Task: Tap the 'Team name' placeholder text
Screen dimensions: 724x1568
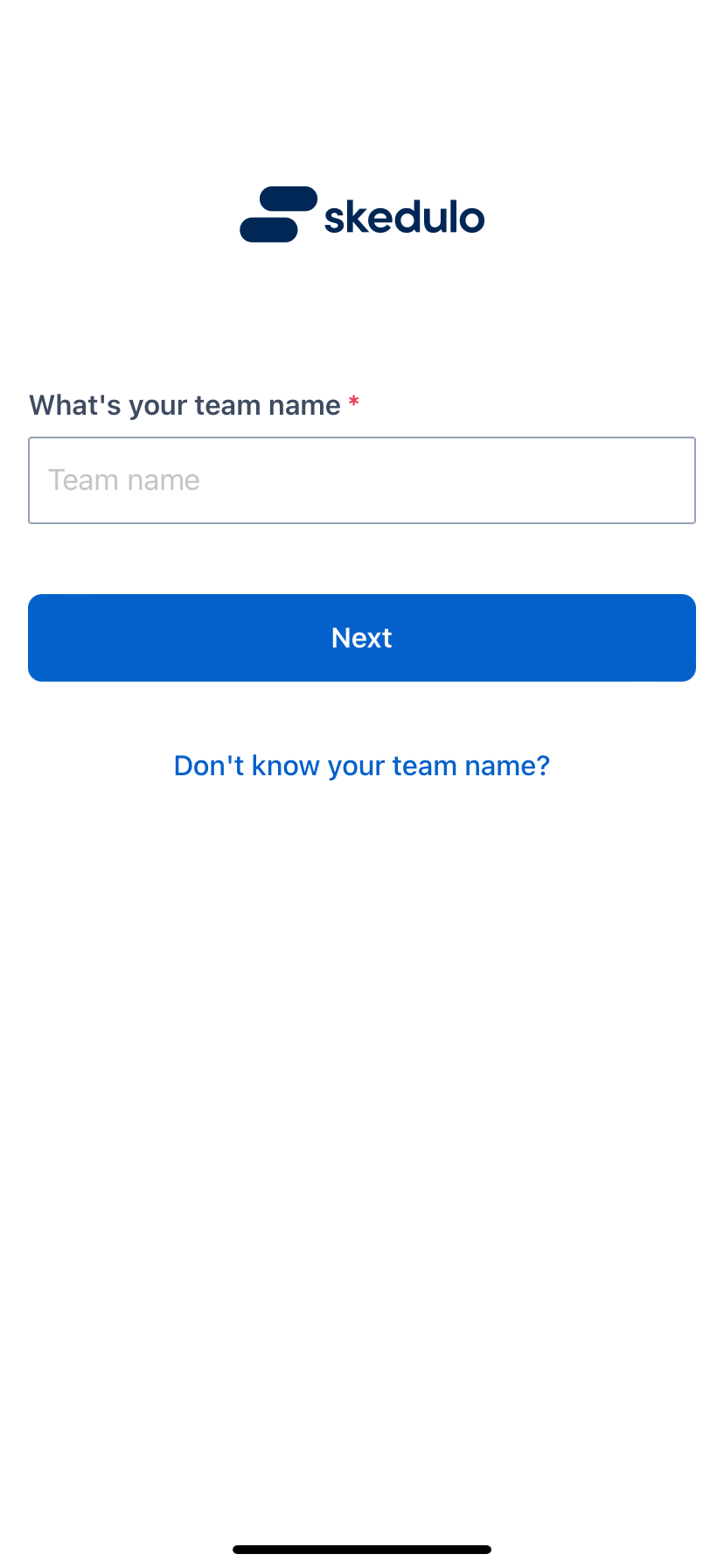Action: click(124, 479)
